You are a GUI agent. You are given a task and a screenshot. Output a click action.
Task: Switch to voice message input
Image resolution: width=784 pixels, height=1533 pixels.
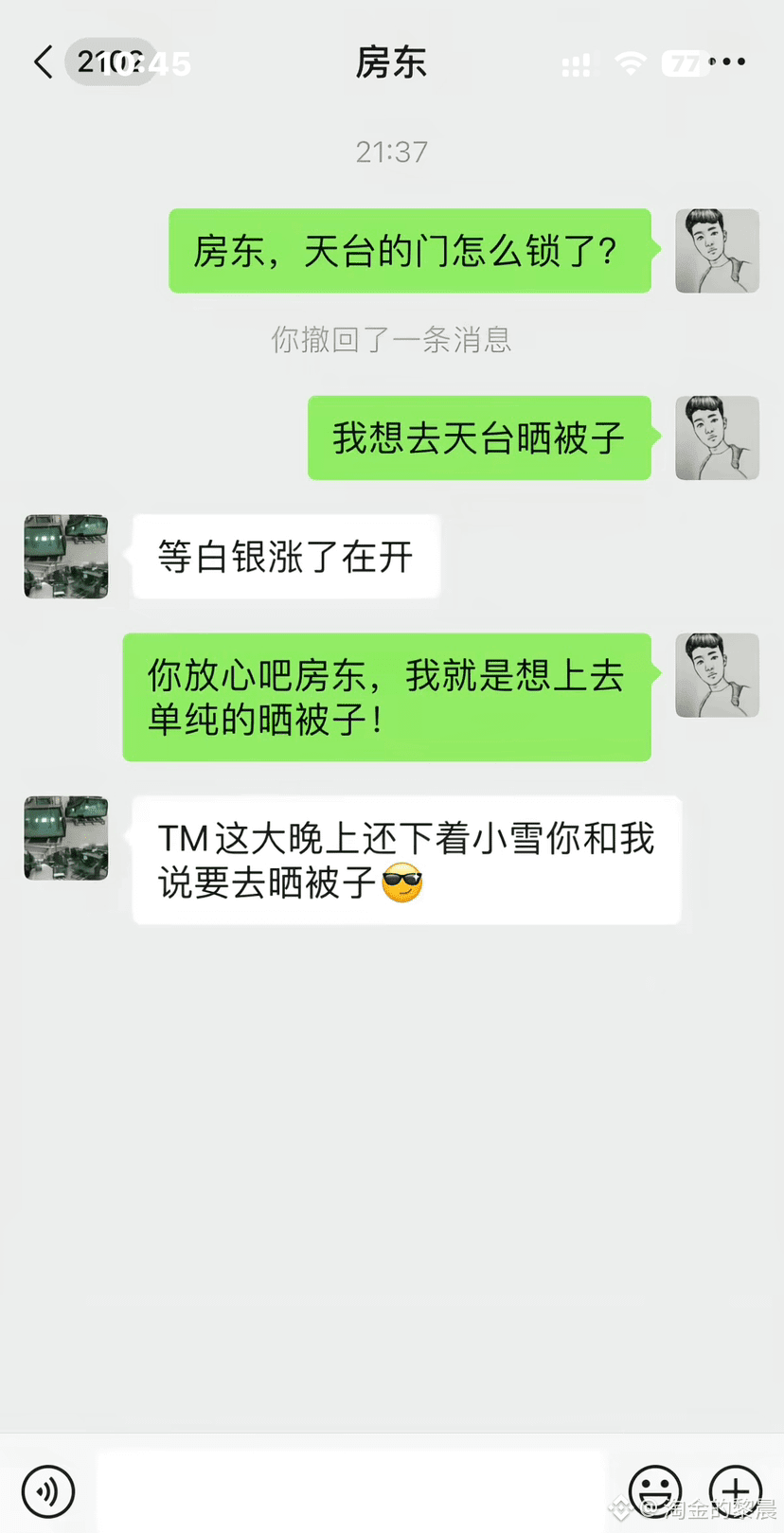(x=48, y=1491)
